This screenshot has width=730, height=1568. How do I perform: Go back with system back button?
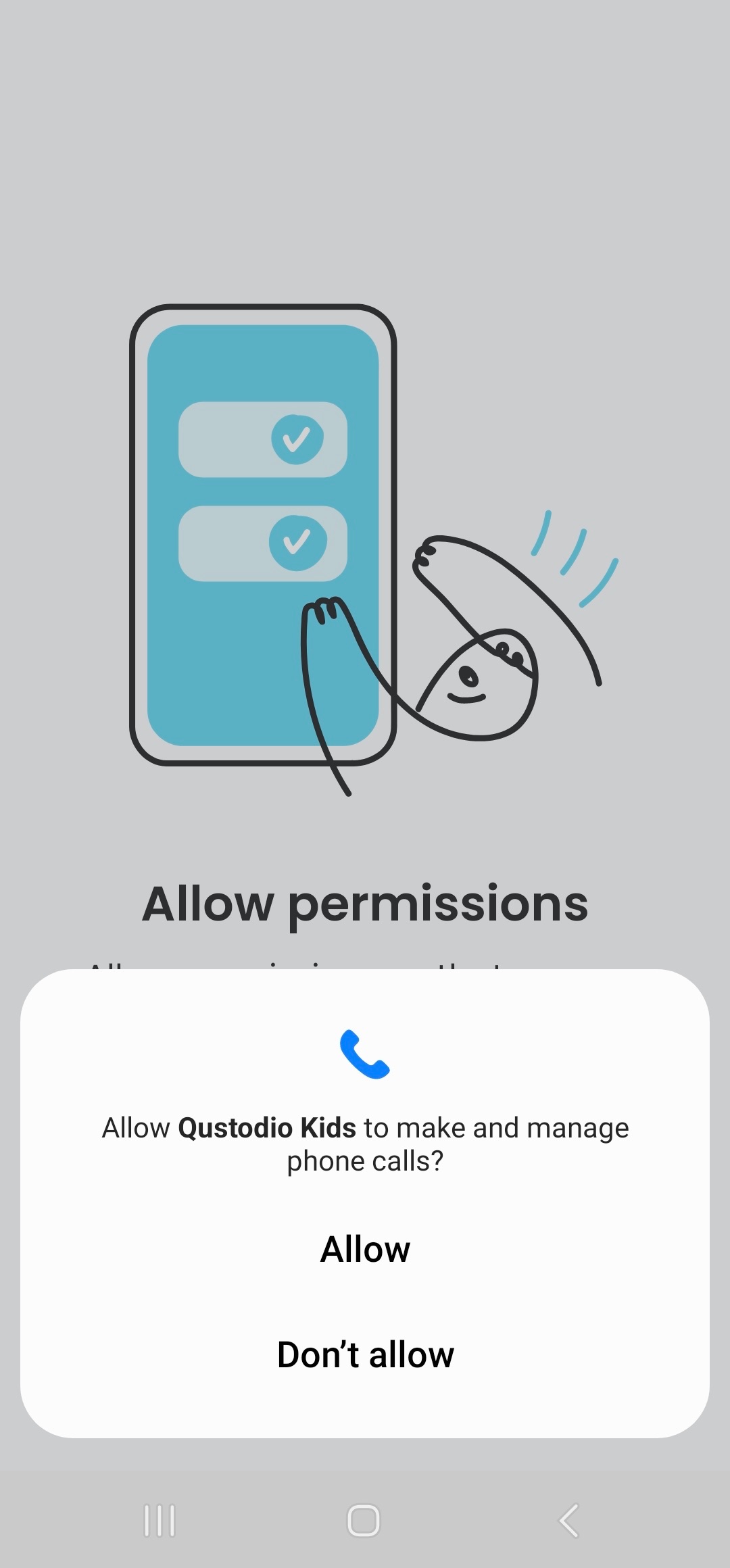[569, 1521]
